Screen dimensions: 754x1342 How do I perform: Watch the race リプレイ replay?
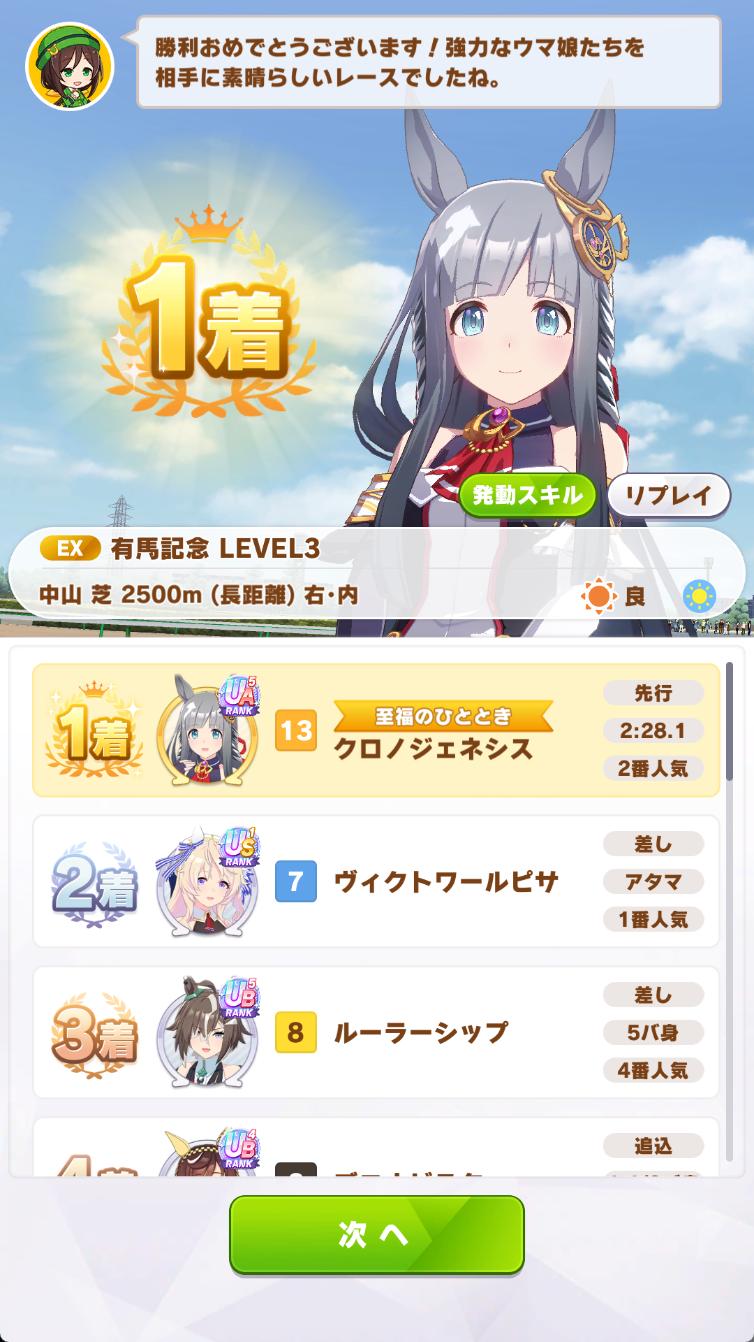click(x=667, y=496)
